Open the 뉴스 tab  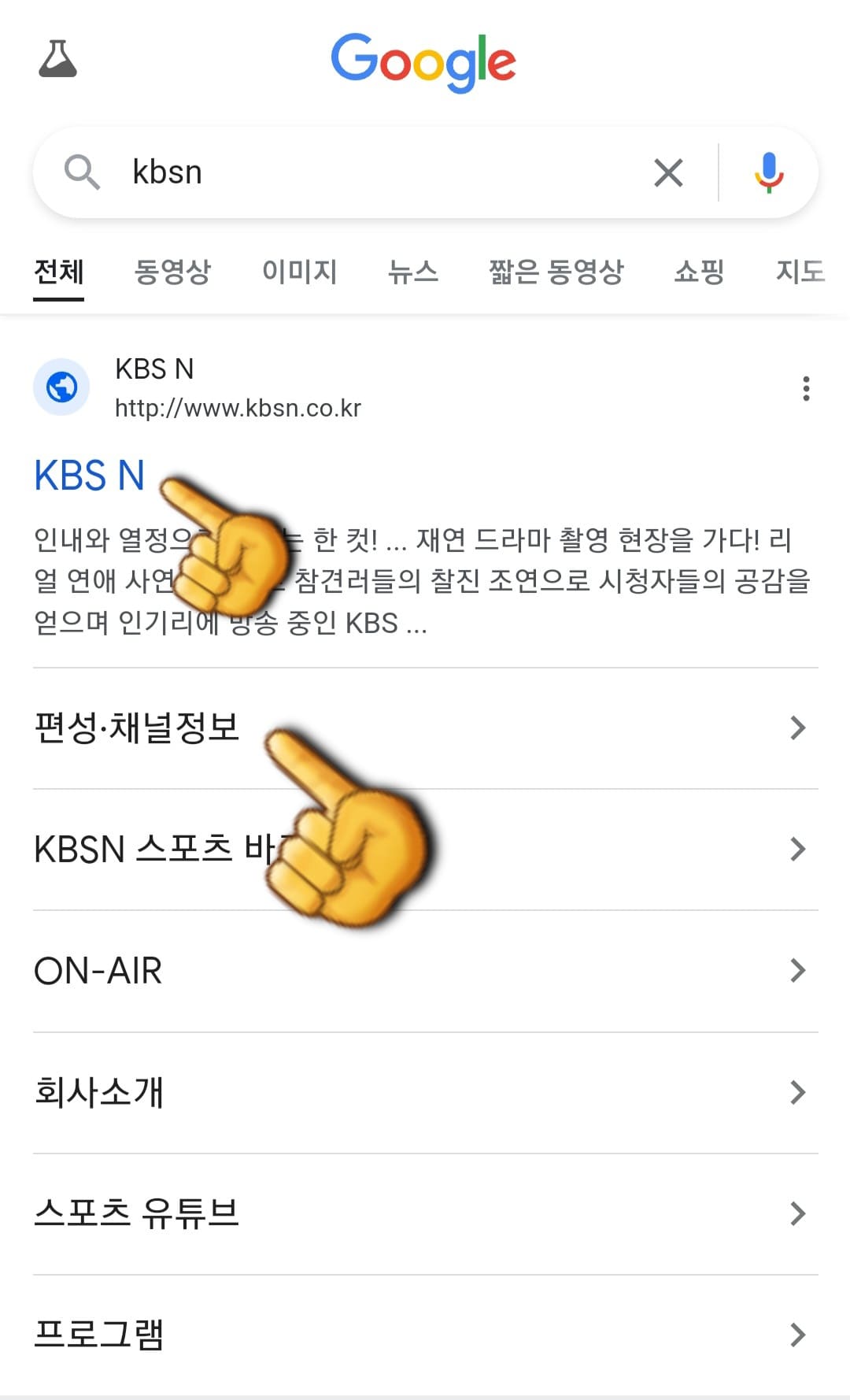click(412, 272)
